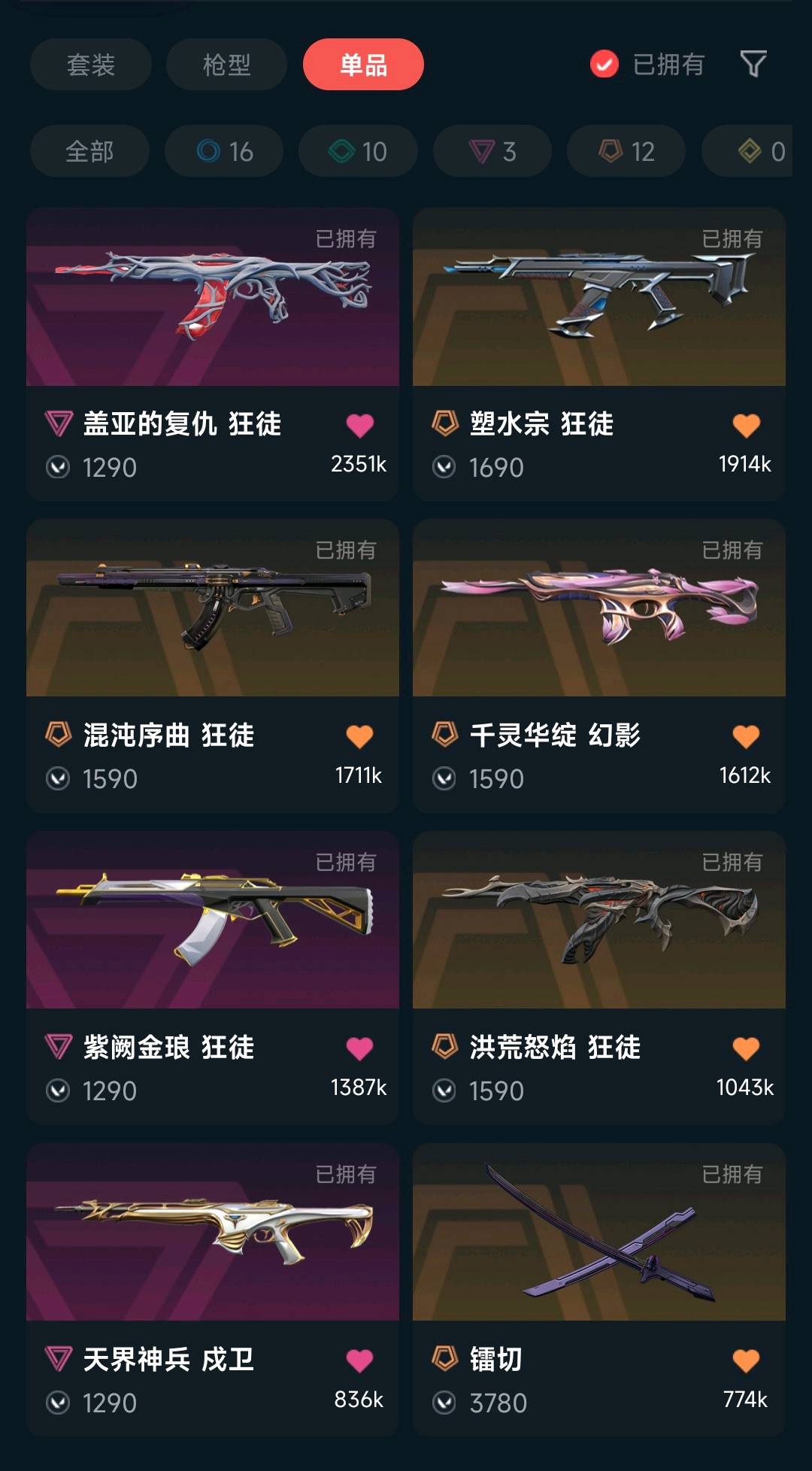
Task: Uncheck the 已拥有 checkbox
Action: tap(604, 65)
